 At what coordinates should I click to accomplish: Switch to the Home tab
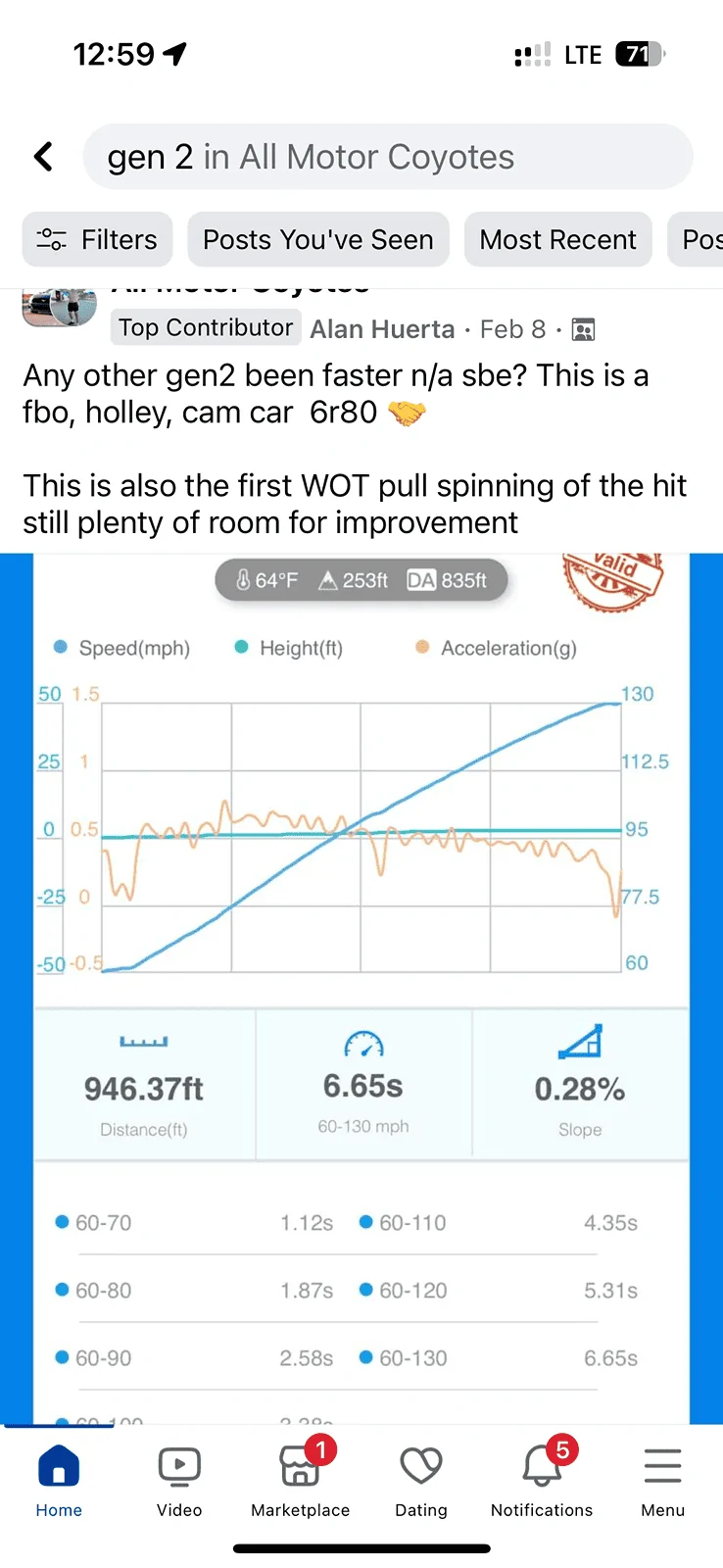tap(59, 1482)
